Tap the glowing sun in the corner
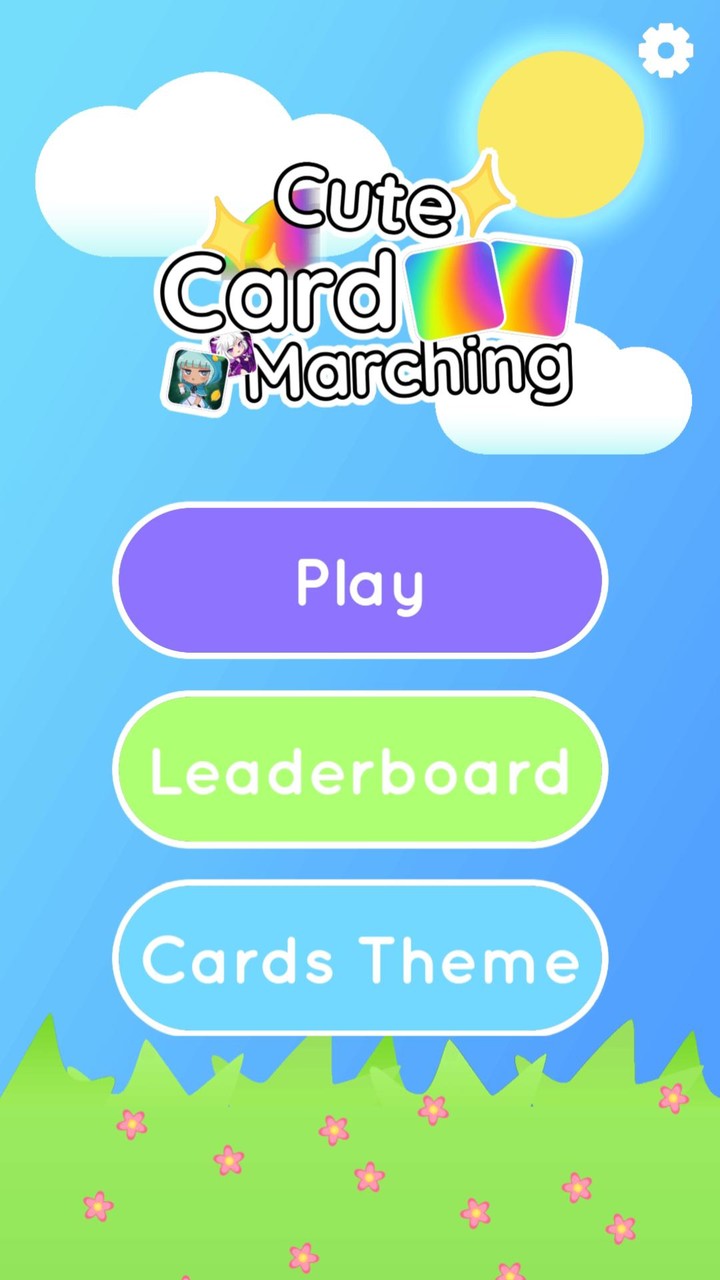 tap(560, 135)
